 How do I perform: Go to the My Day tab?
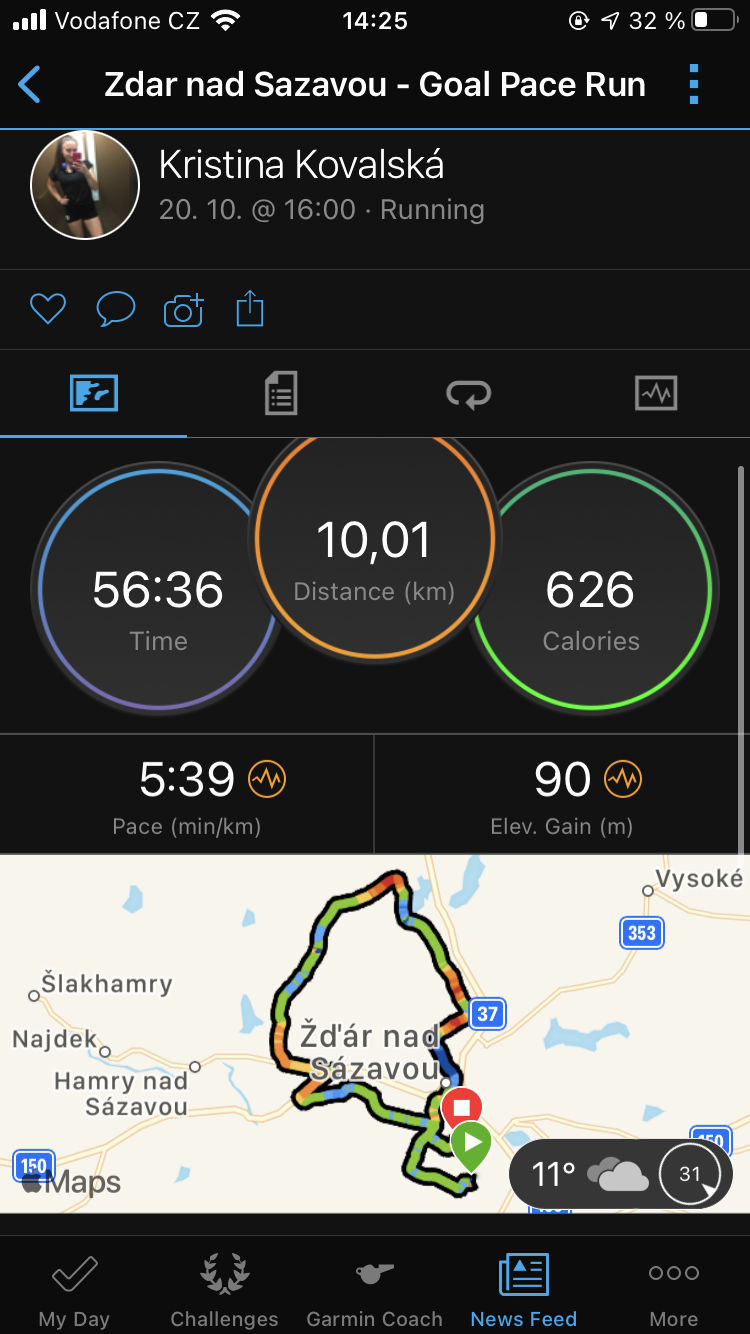point(74,1290)
